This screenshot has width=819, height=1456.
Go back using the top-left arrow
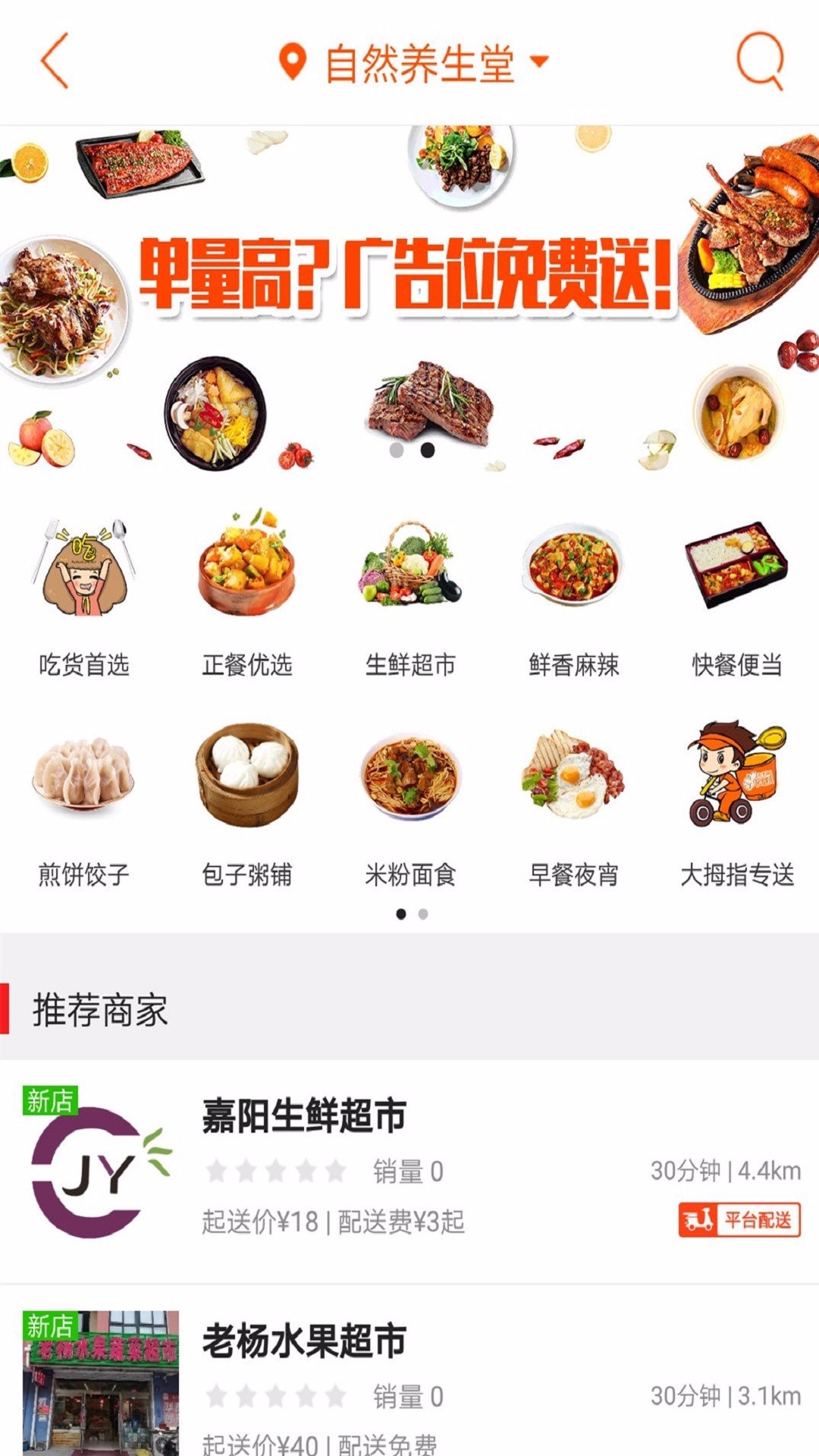pyautogui.click(x=55, y=61)
